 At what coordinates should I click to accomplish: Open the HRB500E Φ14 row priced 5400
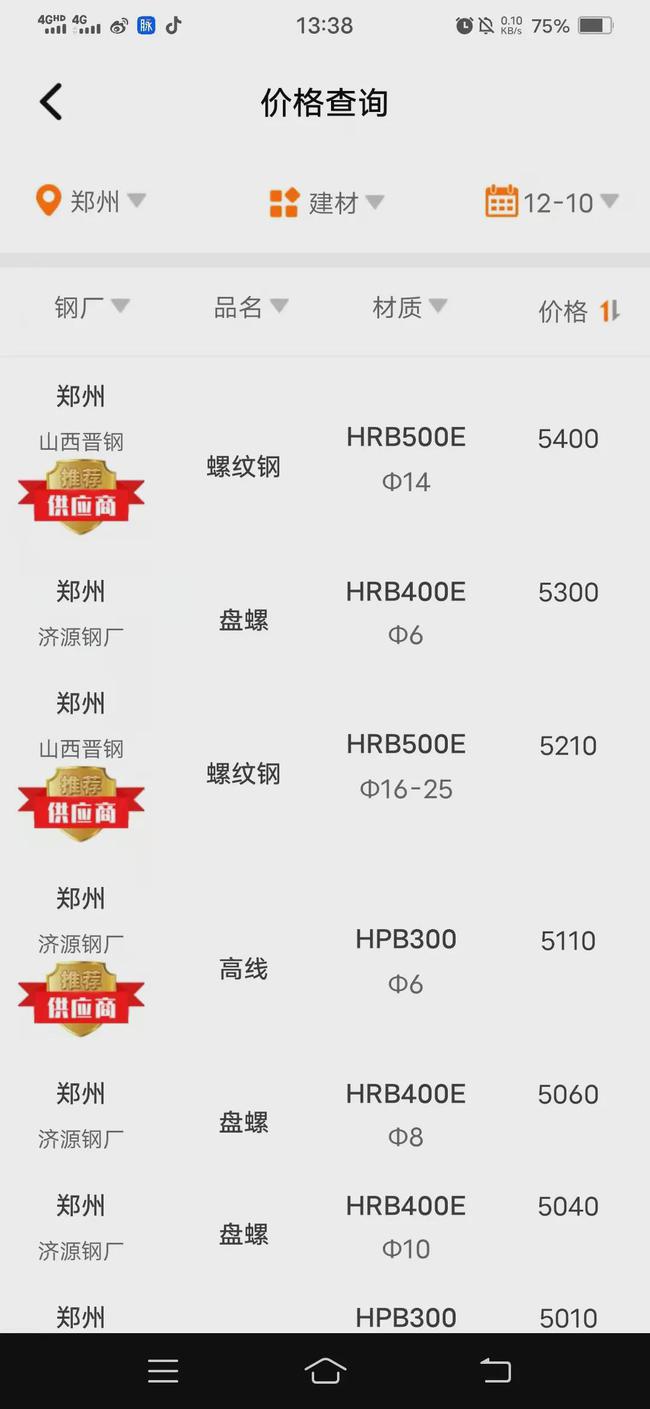[x=325, y=459]
